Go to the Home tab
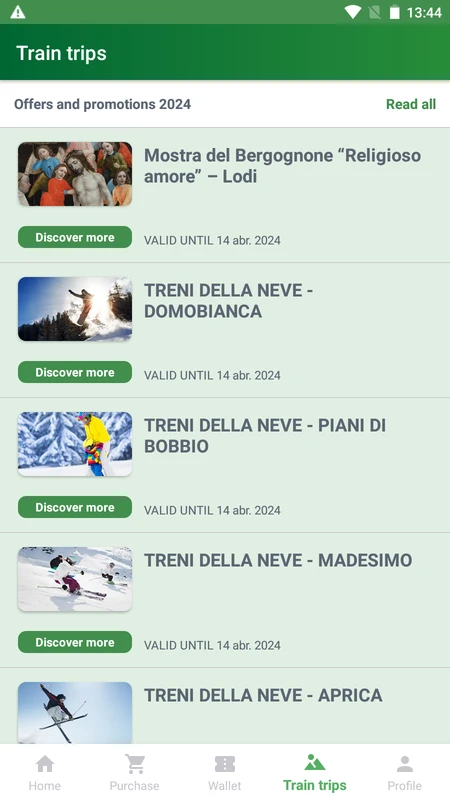The image size is (450, 800). pyautogui.click(x=45, y=772)
